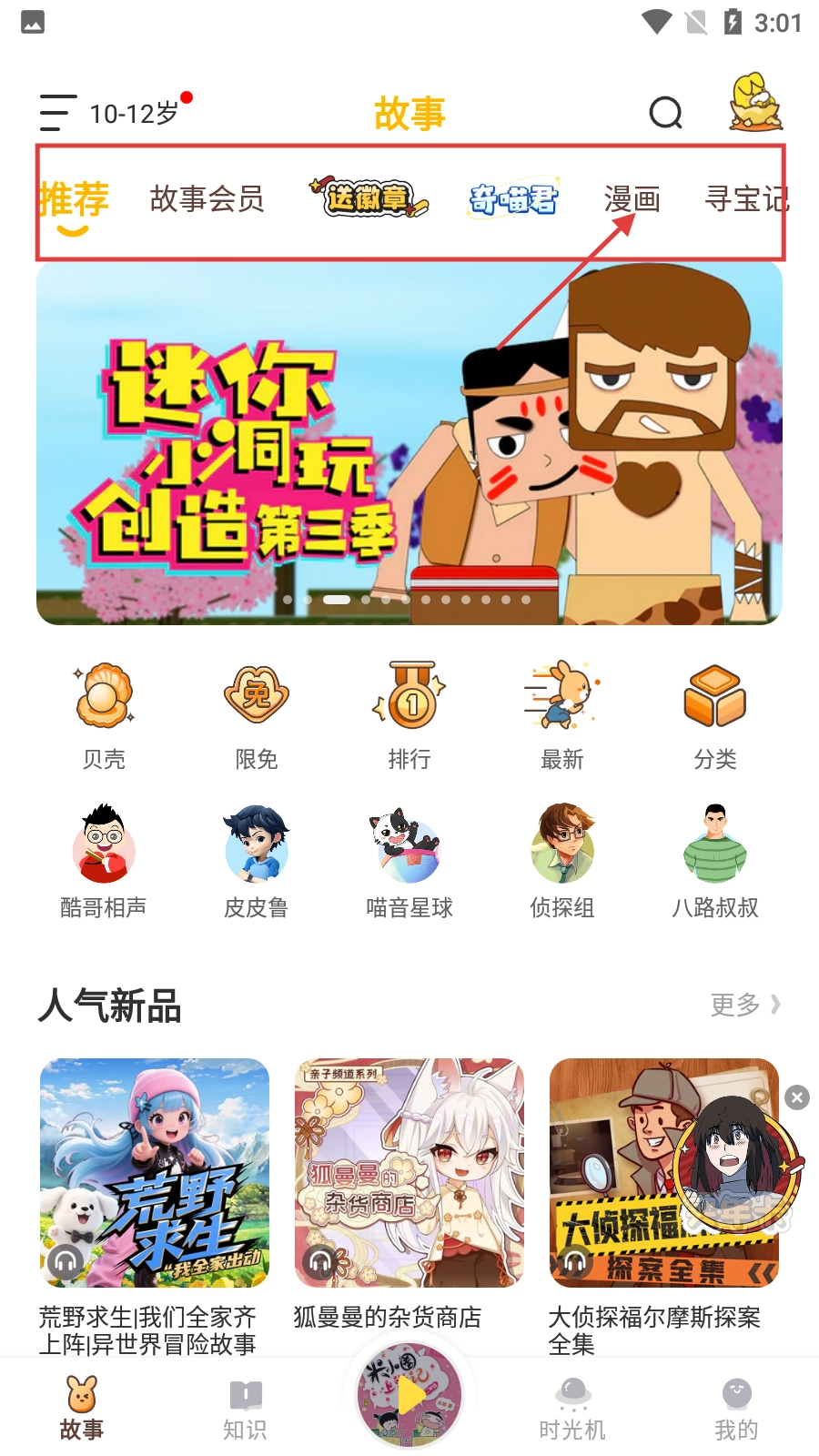Open the 狐曼曼的杂货商店 story
Image resolution: width=819 pixels, height=1456 pixels.
point(409,1174)
